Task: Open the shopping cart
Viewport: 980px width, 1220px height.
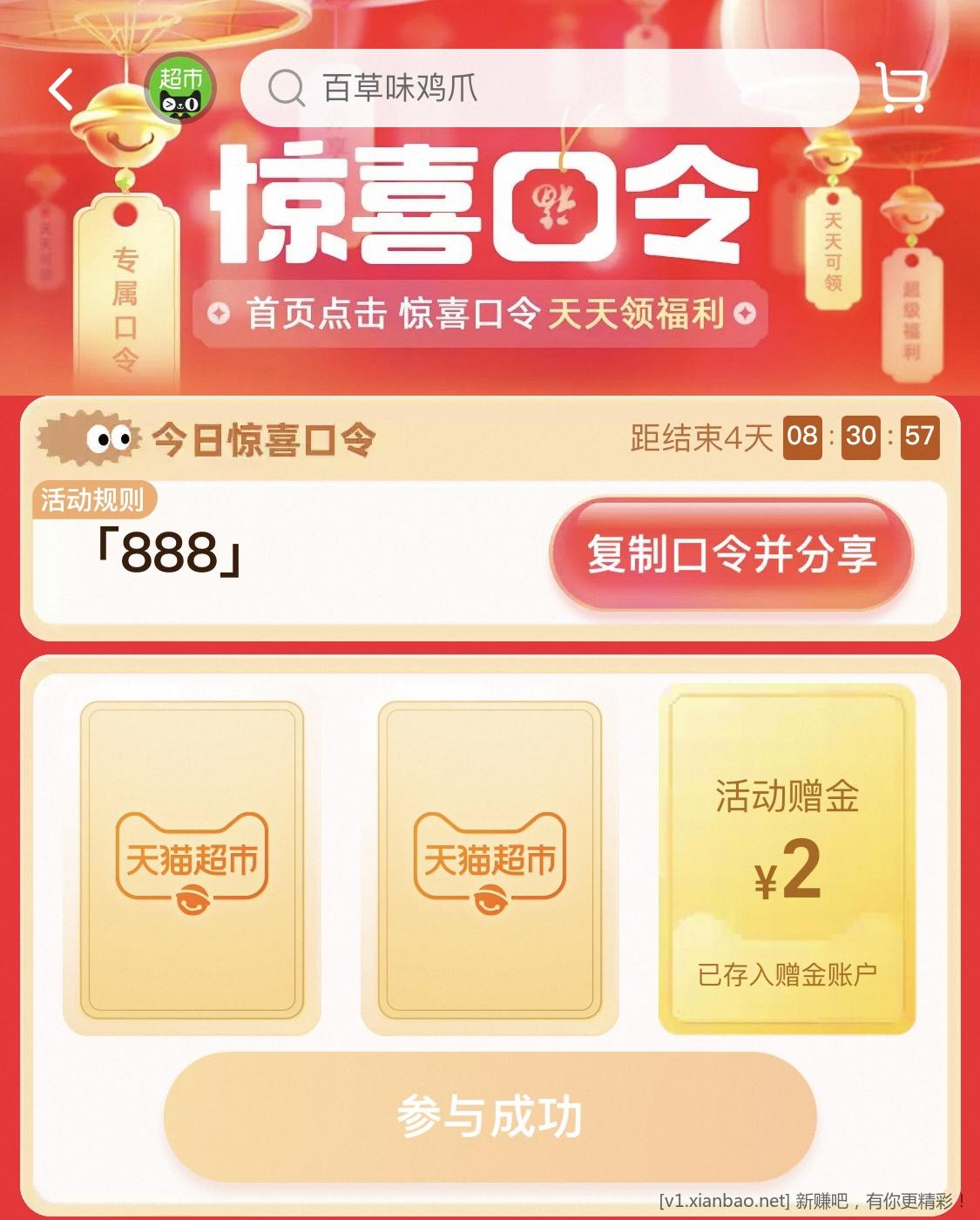Action: point(901,87)
